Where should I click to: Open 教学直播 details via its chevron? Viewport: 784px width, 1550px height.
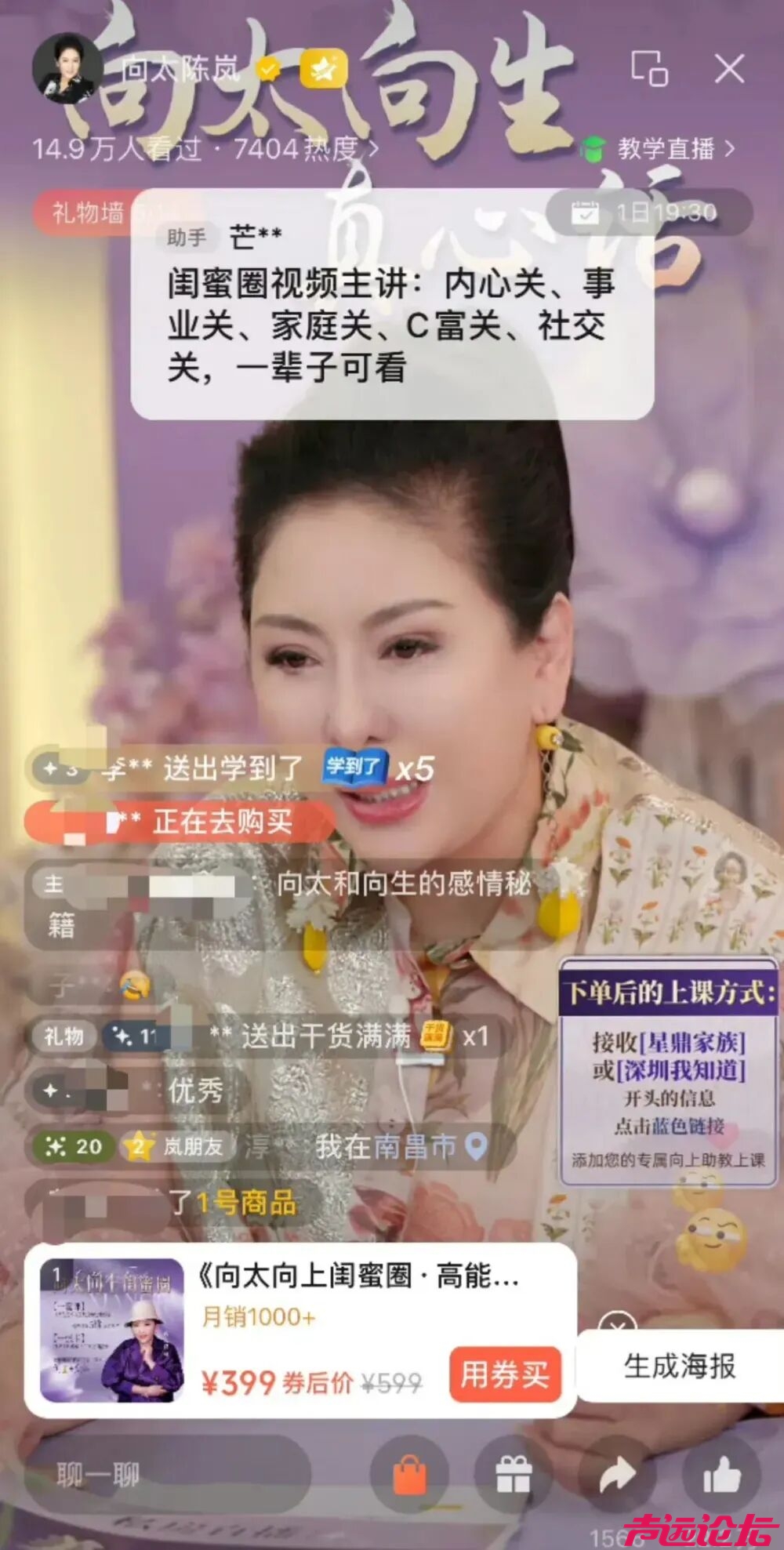pos(729,149)
